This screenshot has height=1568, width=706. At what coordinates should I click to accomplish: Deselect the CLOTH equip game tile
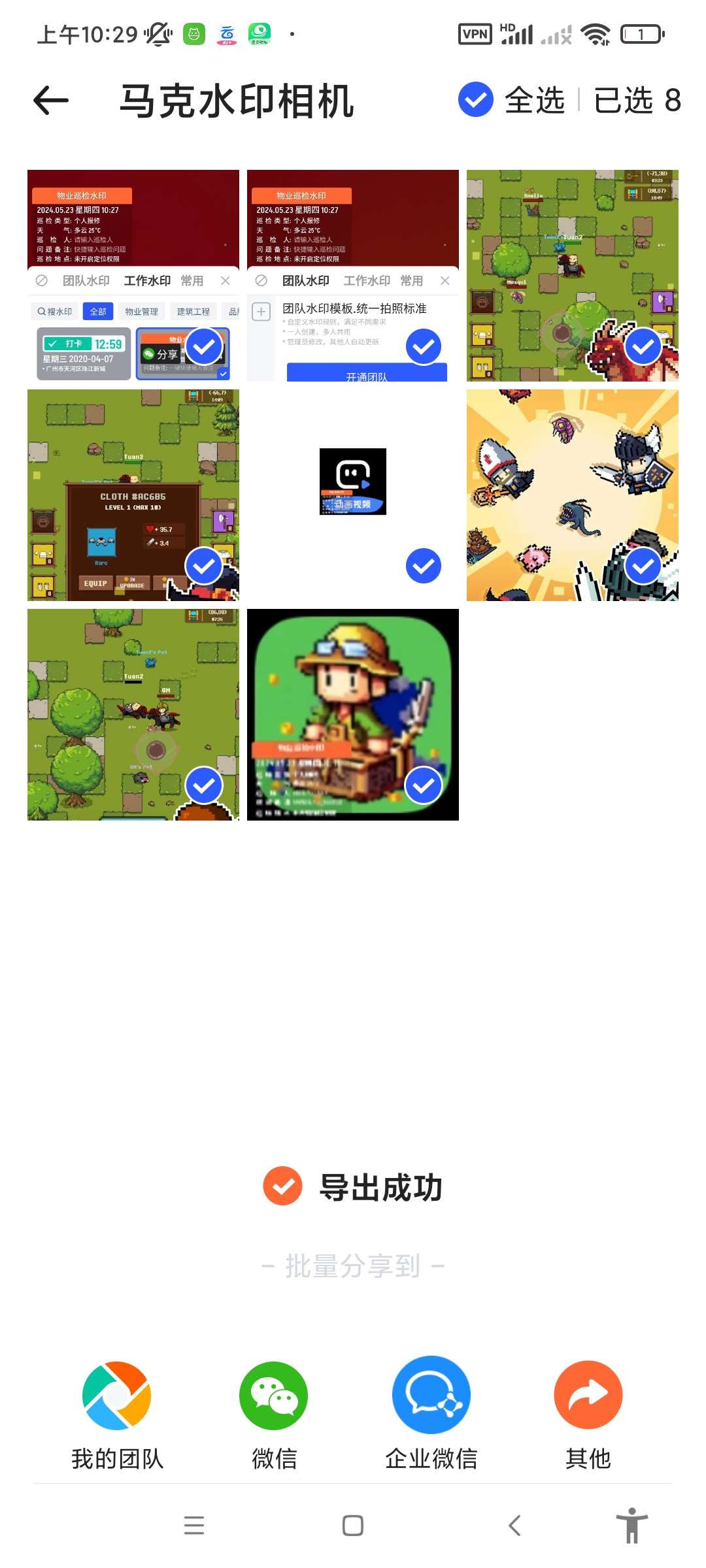pyautogui.click(x=204, y=566)
